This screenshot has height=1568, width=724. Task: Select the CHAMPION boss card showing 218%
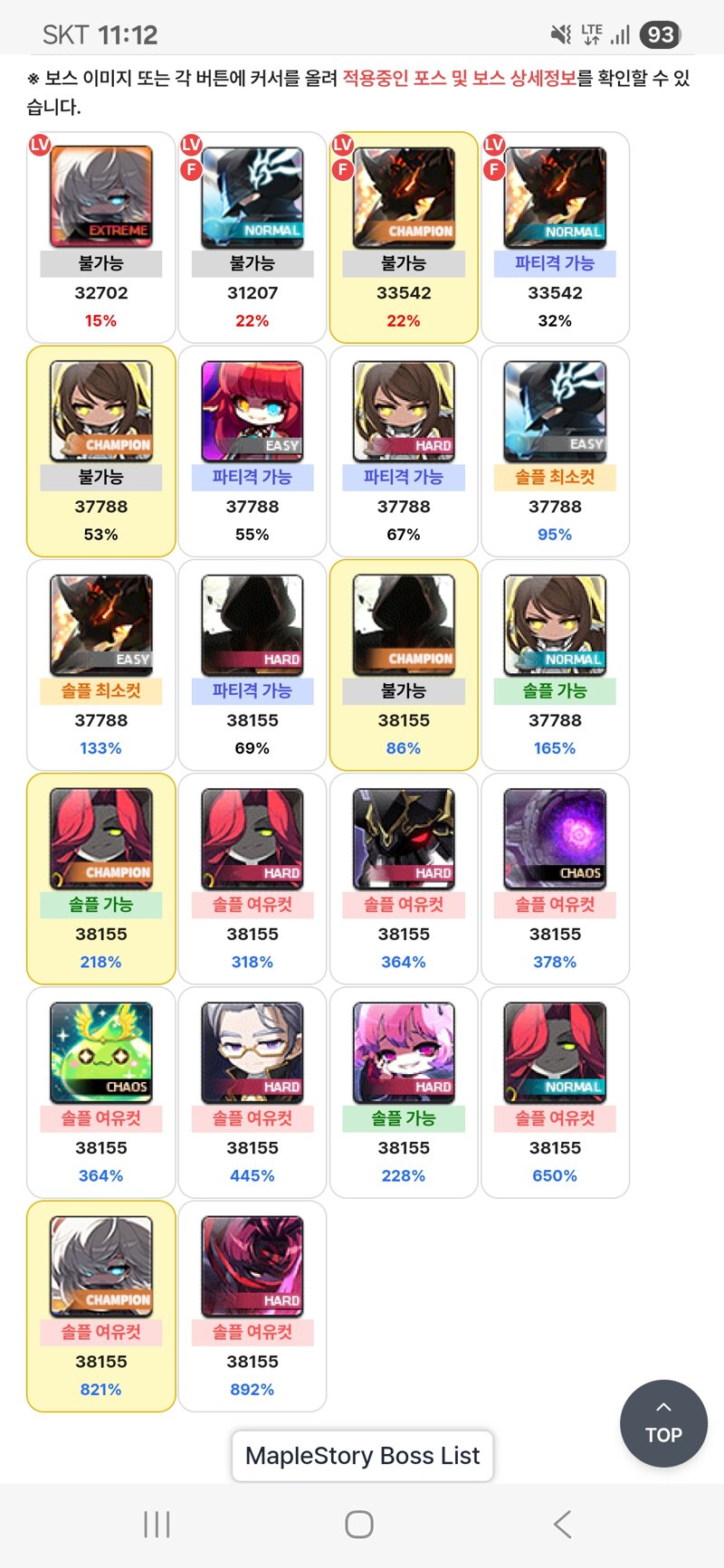[100, 879]
